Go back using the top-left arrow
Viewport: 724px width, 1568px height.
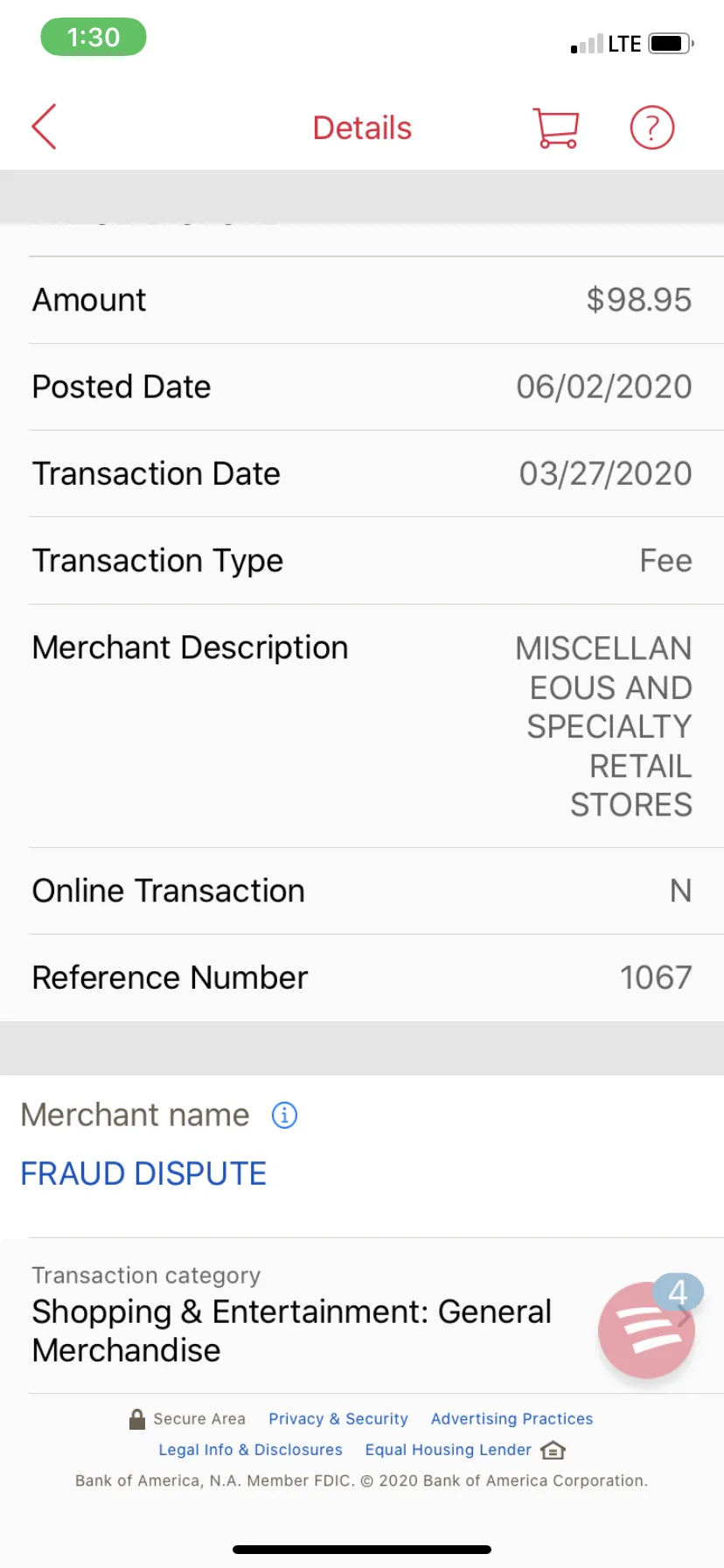[44, 127]
